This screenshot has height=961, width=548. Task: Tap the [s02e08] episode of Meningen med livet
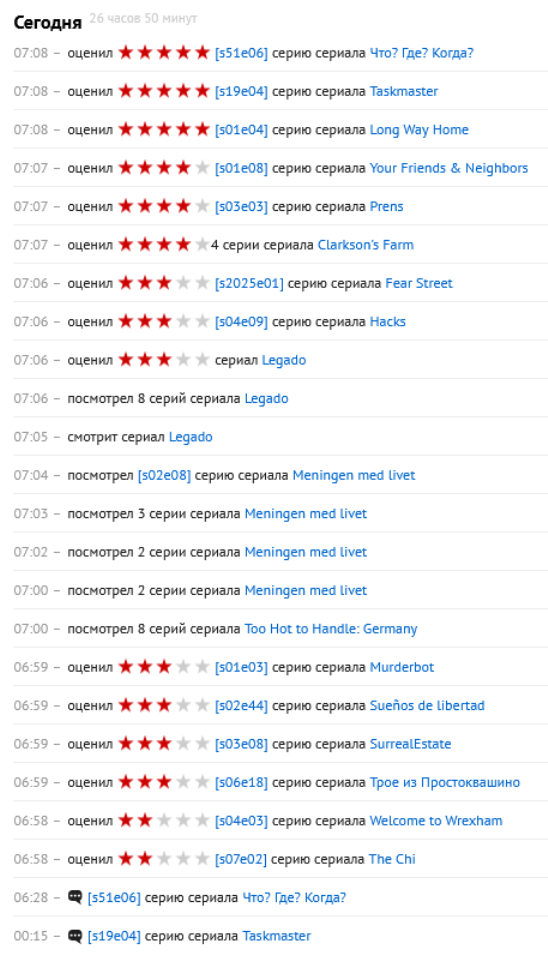tap(164, 476)
